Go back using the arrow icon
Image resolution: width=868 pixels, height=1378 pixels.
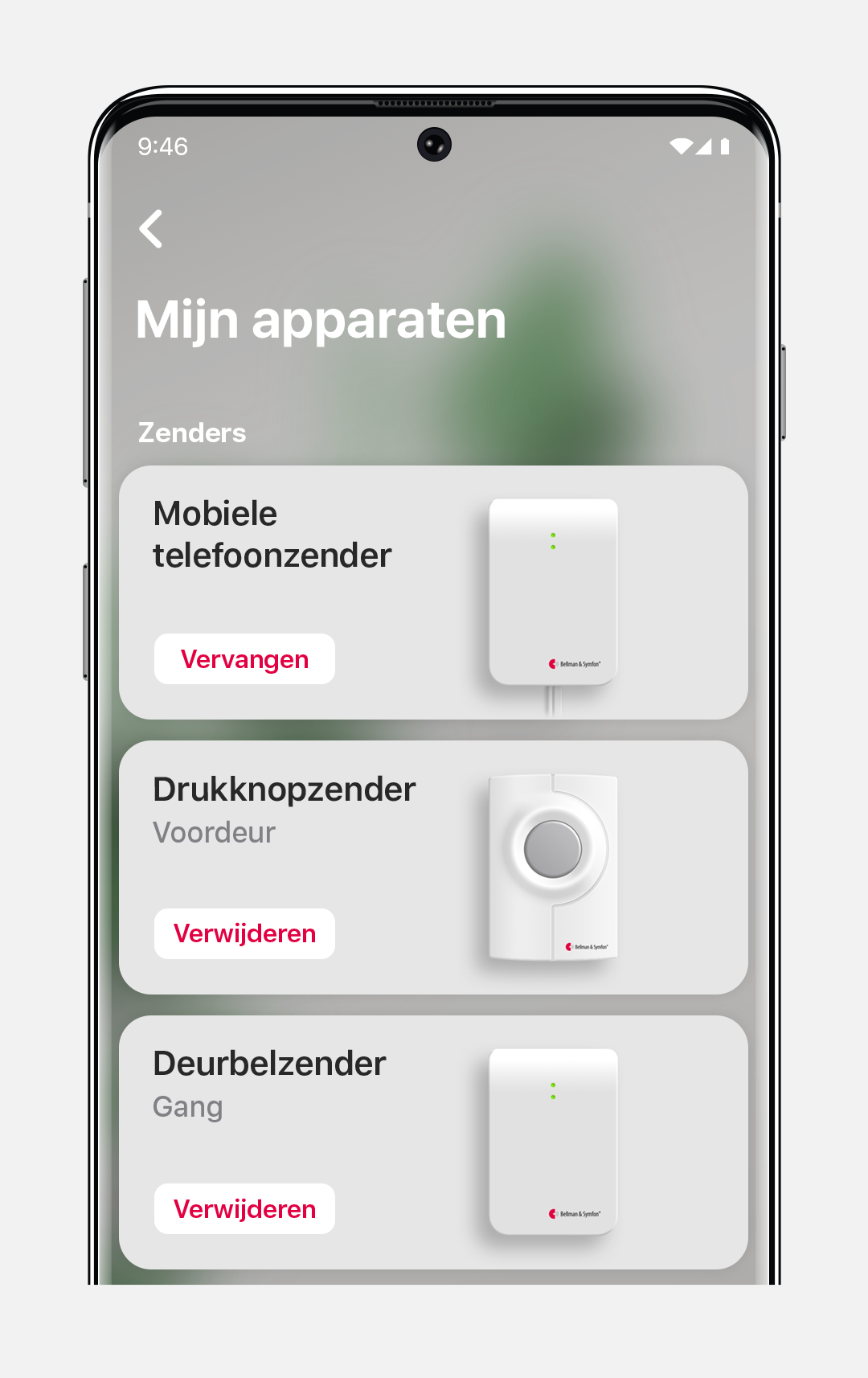coord(151,229)
